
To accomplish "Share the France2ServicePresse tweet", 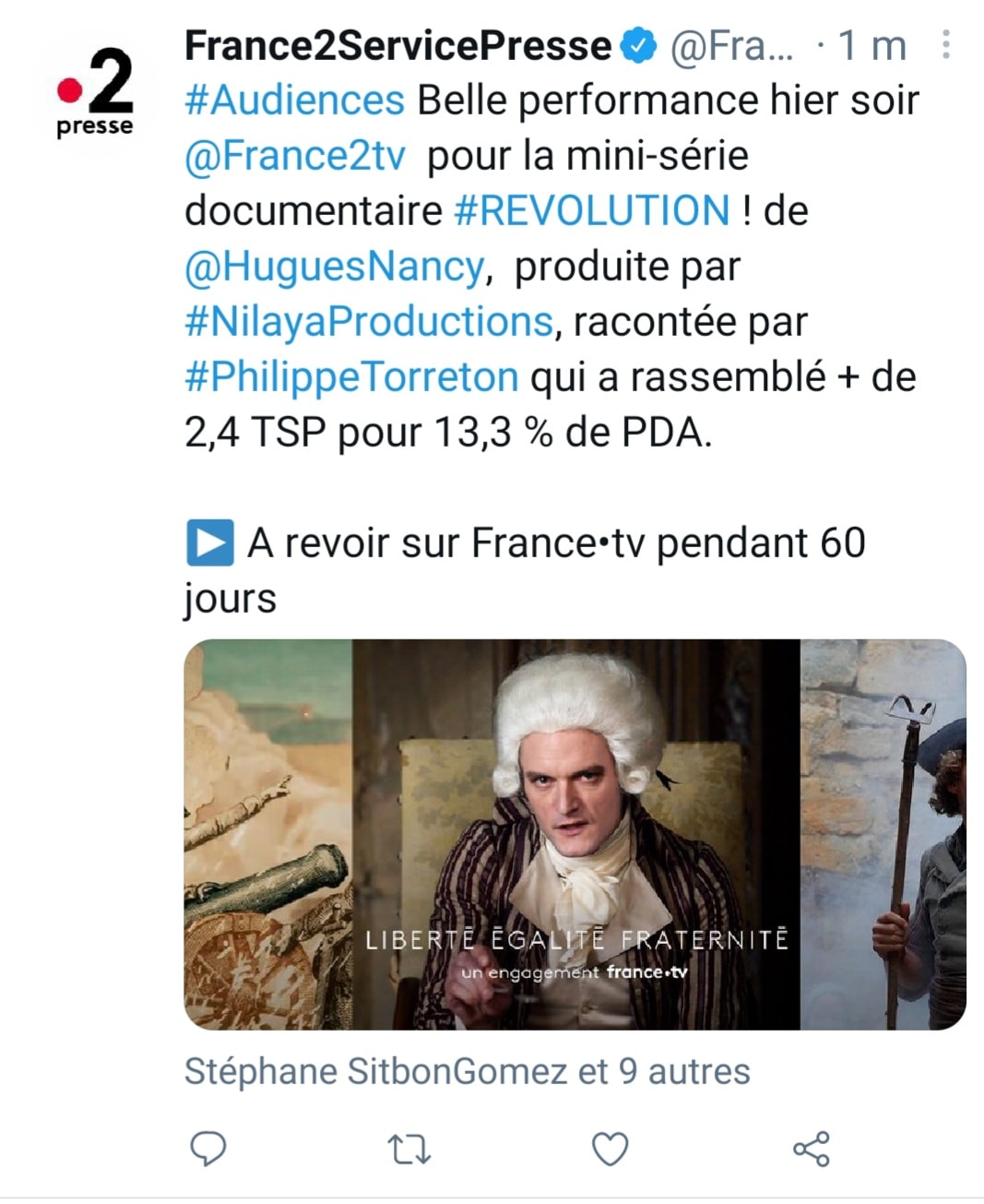I will point(812,1149).
